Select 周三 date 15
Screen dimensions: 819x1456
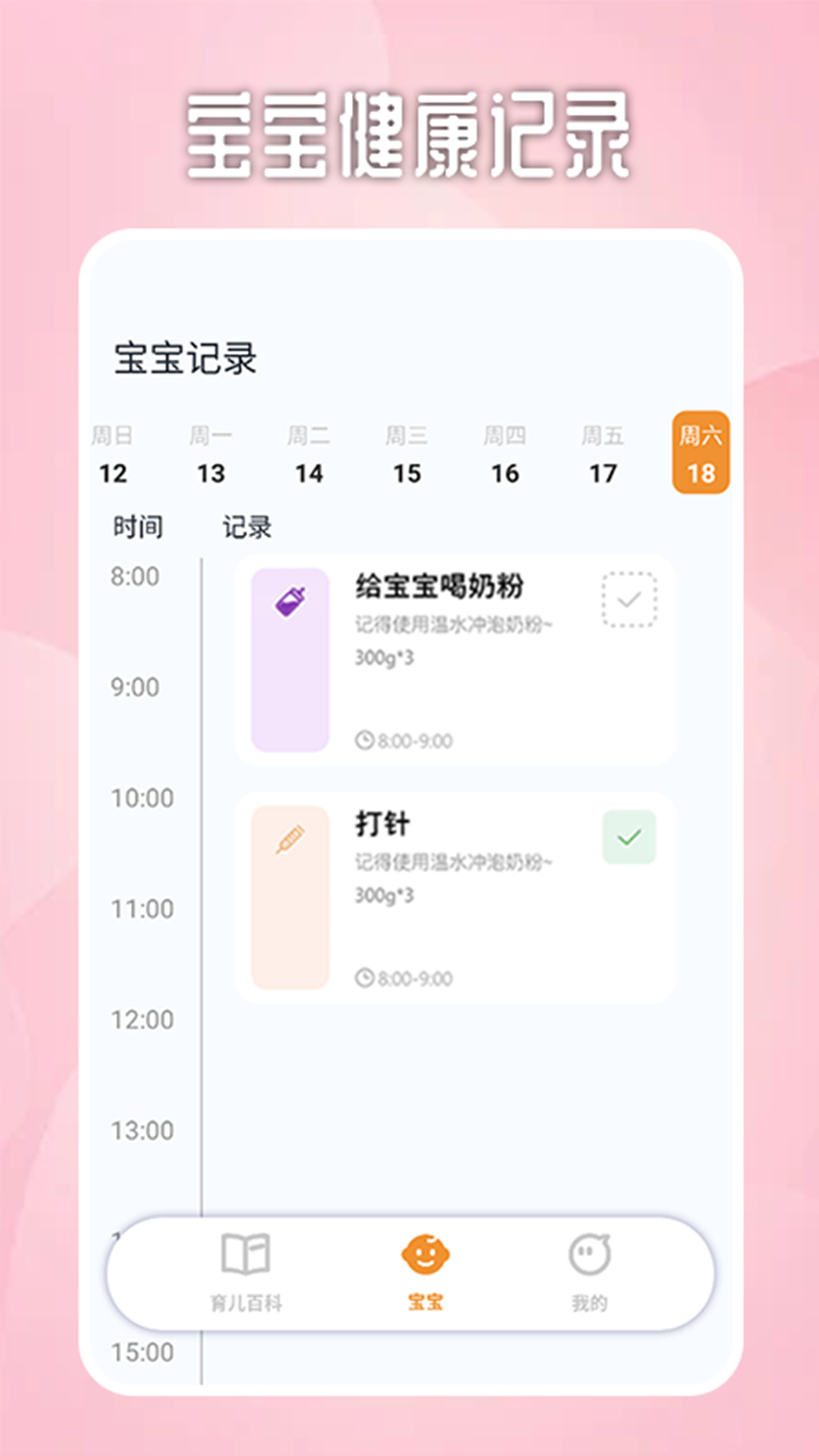point(407,455)
